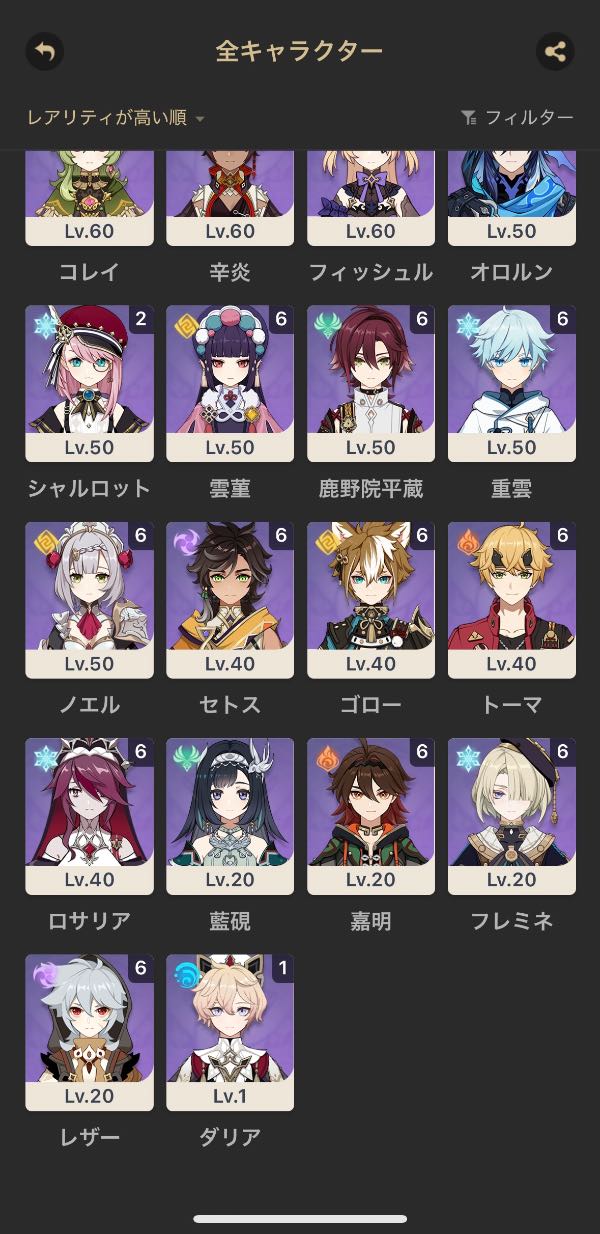Open セトス character card

(230, 599)
